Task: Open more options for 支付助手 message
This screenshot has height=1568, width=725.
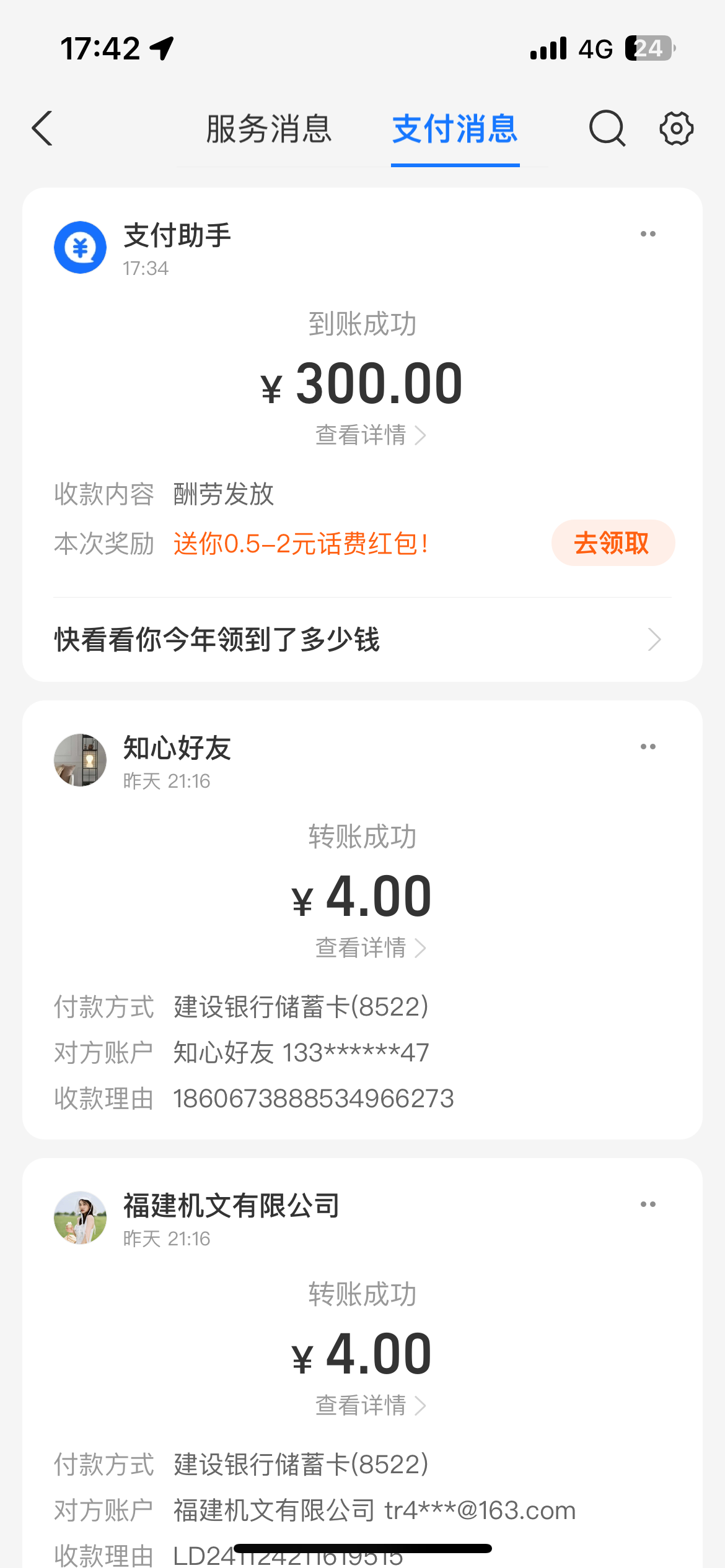Action: 648,234
